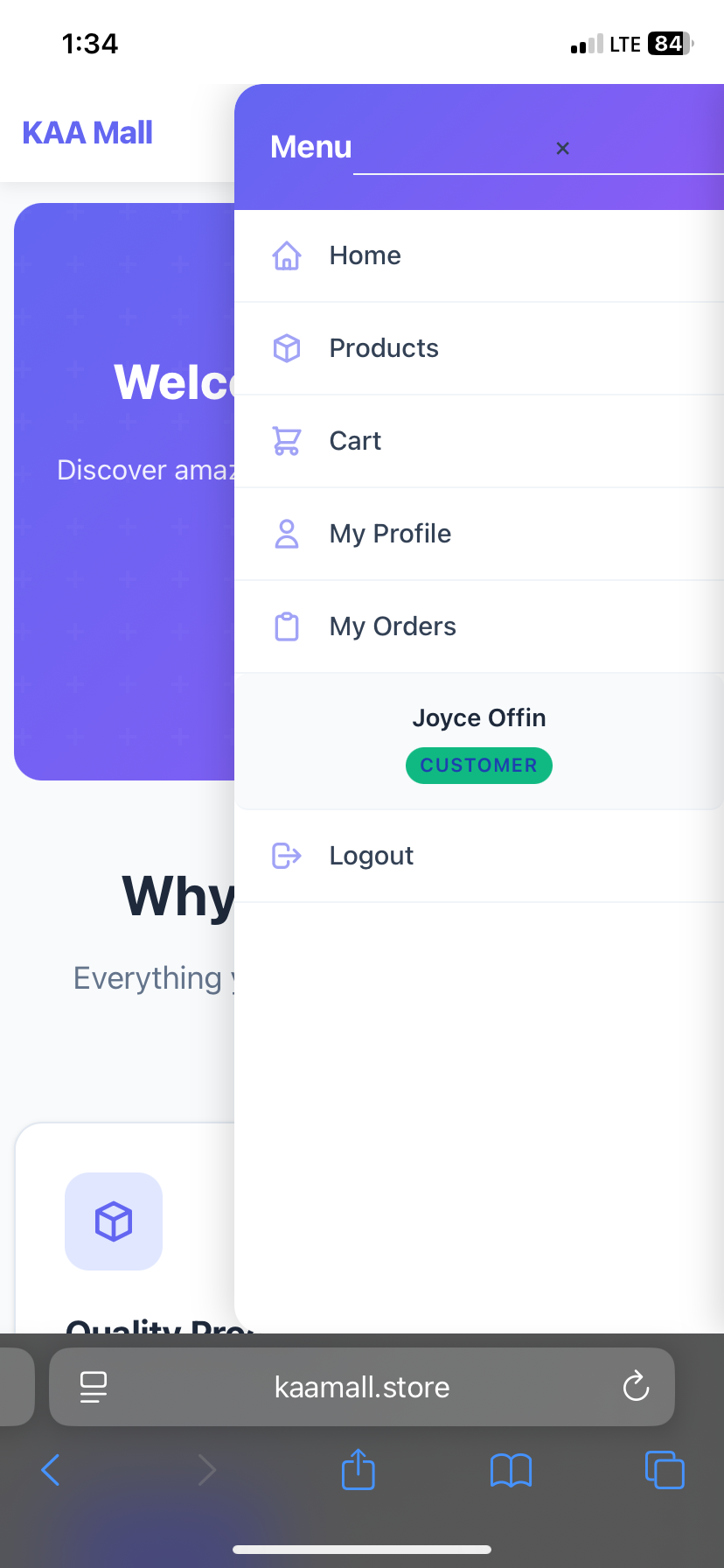Image resolution: width=724 pixels, height=1568 pixels.
Task: Tap the kaamall.store address bar
Action: point(362,1387)
